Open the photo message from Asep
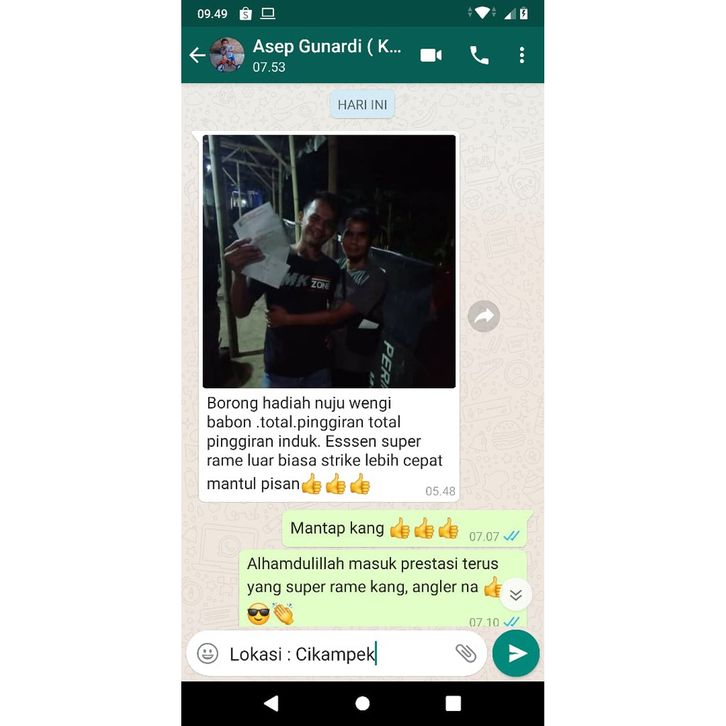Image resolution: width=726 pixels, height=726 pixels. [329, 261]
